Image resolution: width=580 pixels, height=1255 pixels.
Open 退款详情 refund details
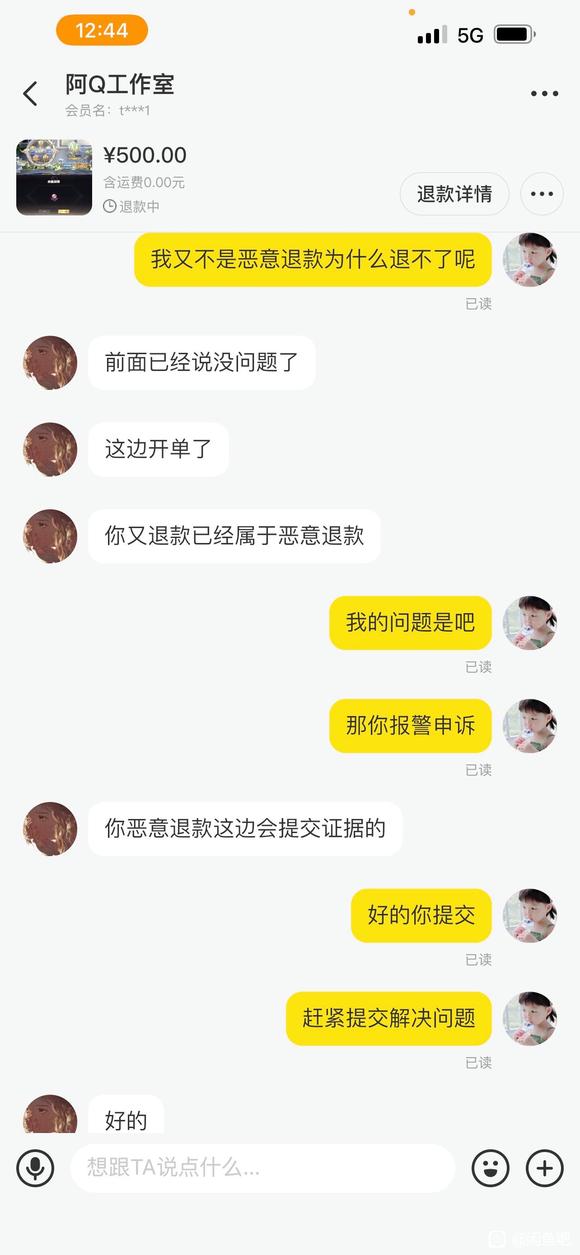pyautogui.click(x=454, y=194)
